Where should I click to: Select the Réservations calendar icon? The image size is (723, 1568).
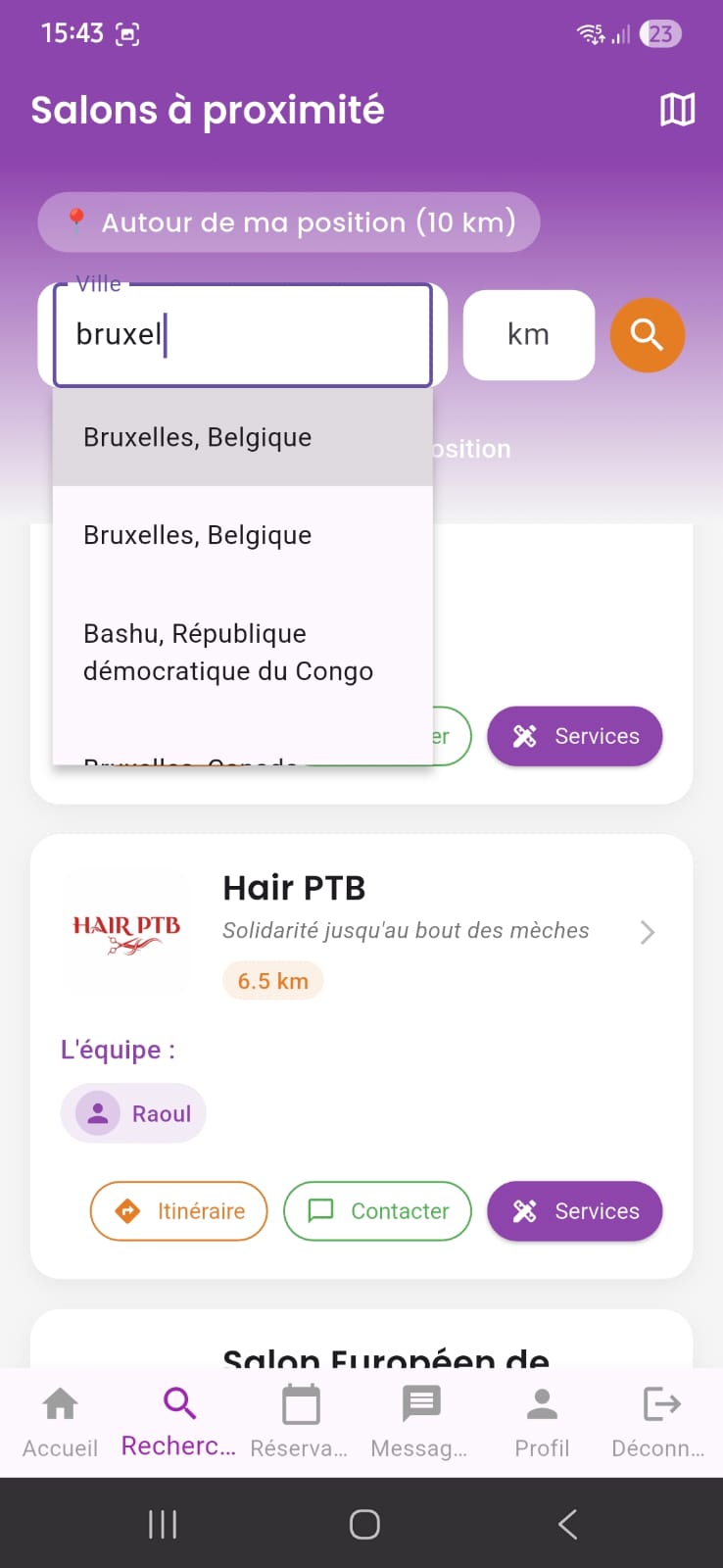point(300,1405)
